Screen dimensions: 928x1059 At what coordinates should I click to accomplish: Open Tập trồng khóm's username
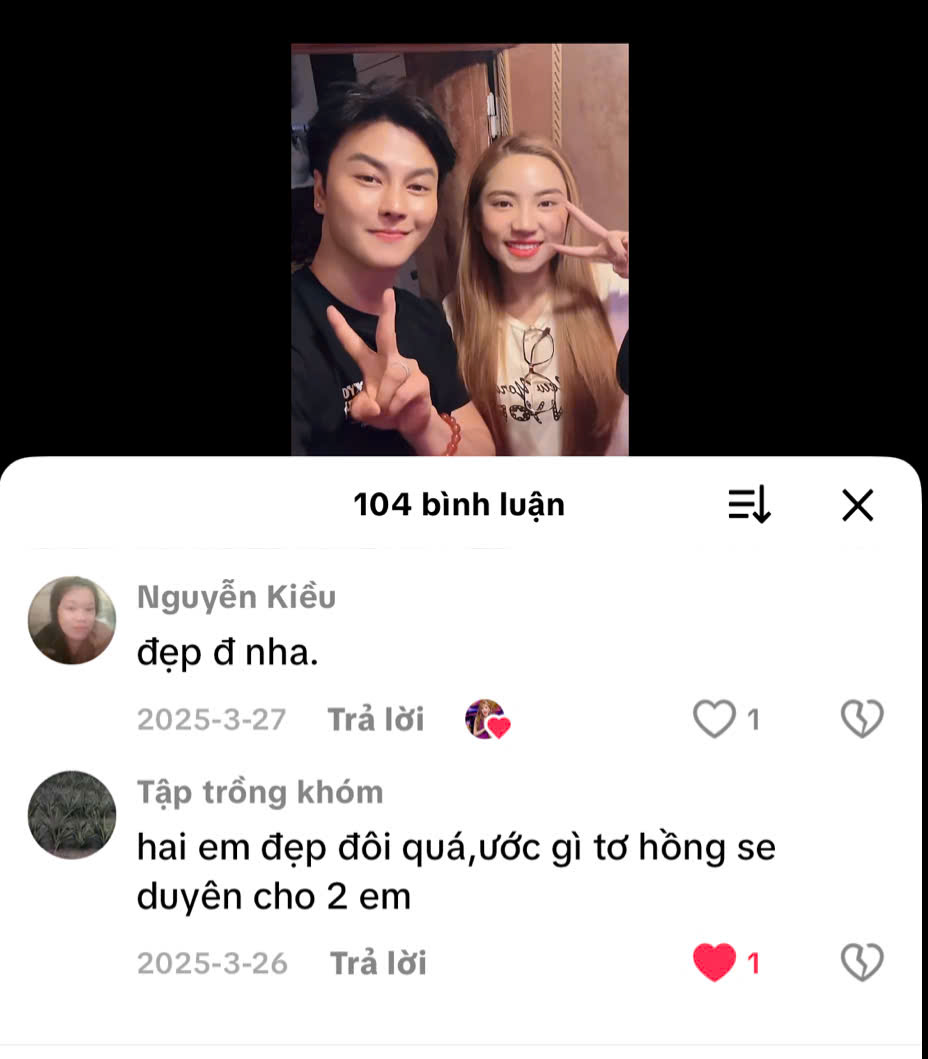tap(260, 791)
